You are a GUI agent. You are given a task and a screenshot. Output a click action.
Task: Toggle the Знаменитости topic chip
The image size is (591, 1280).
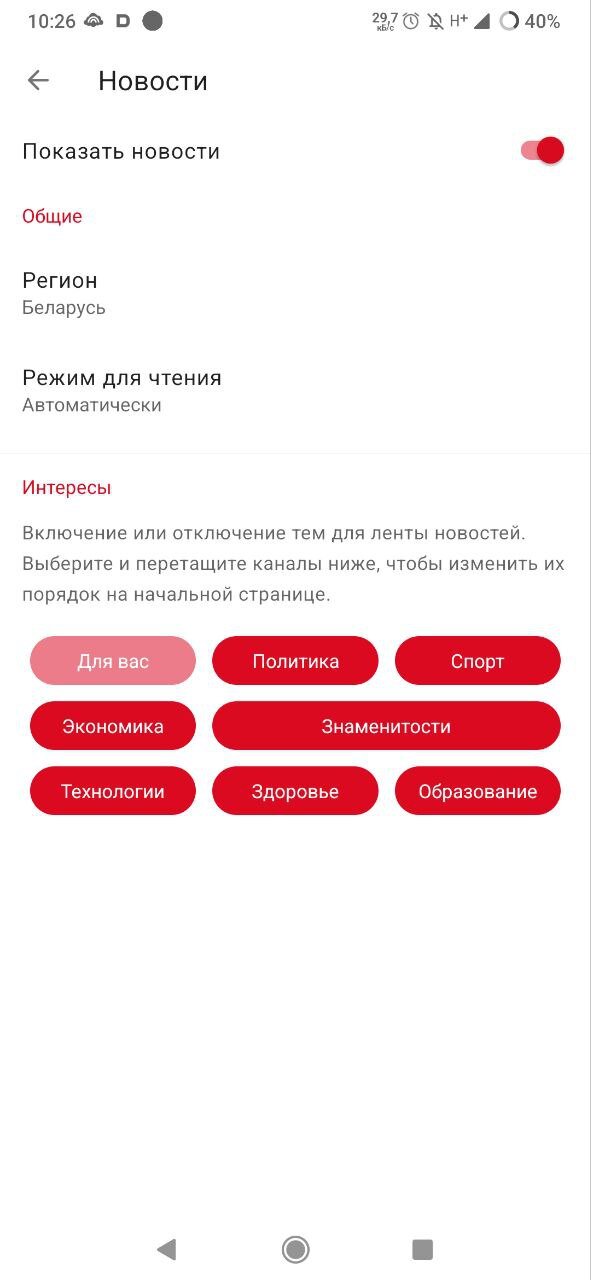point(386,726)
